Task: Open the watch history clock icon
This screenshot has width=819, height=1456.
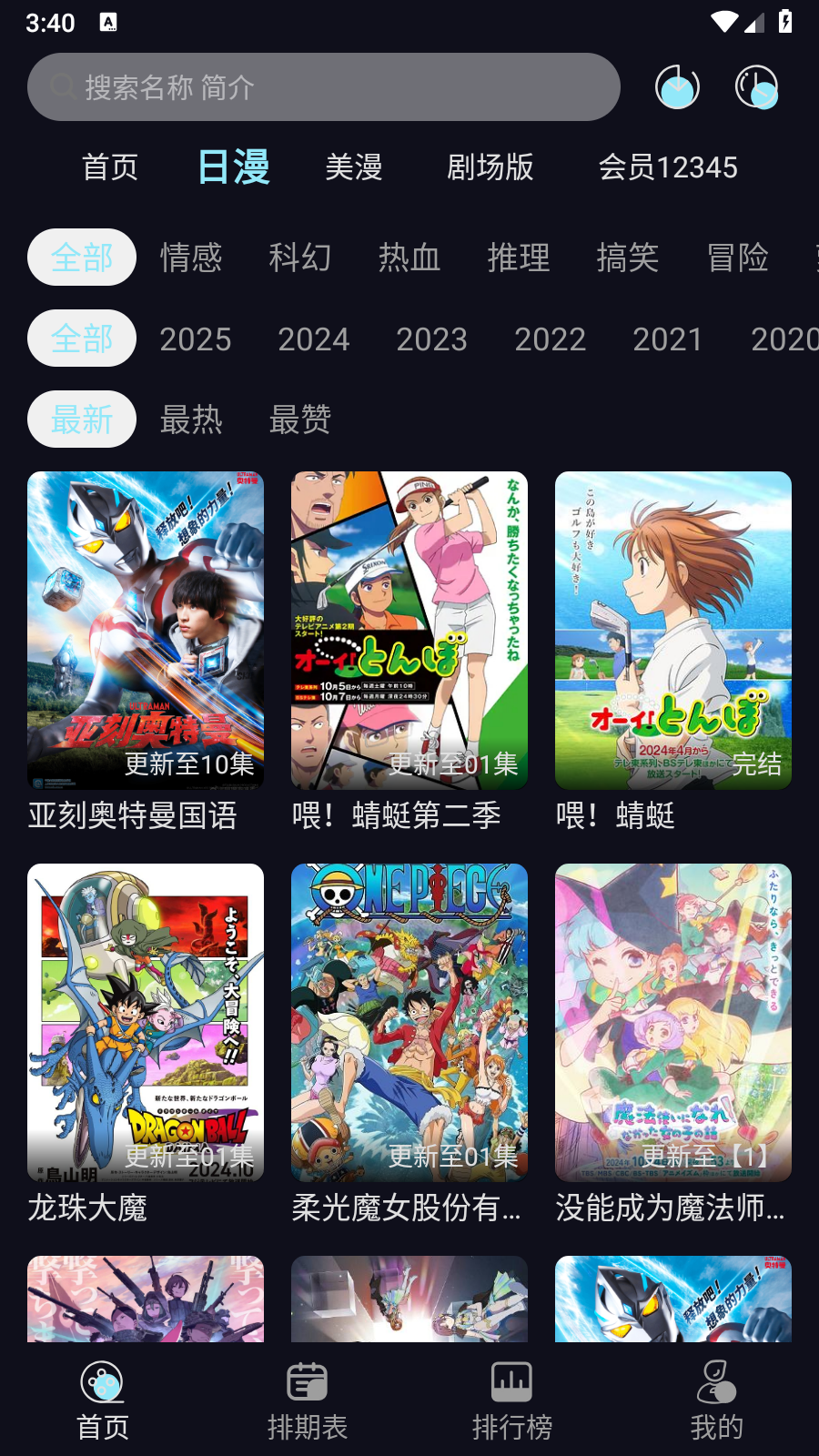Action: 757,87
